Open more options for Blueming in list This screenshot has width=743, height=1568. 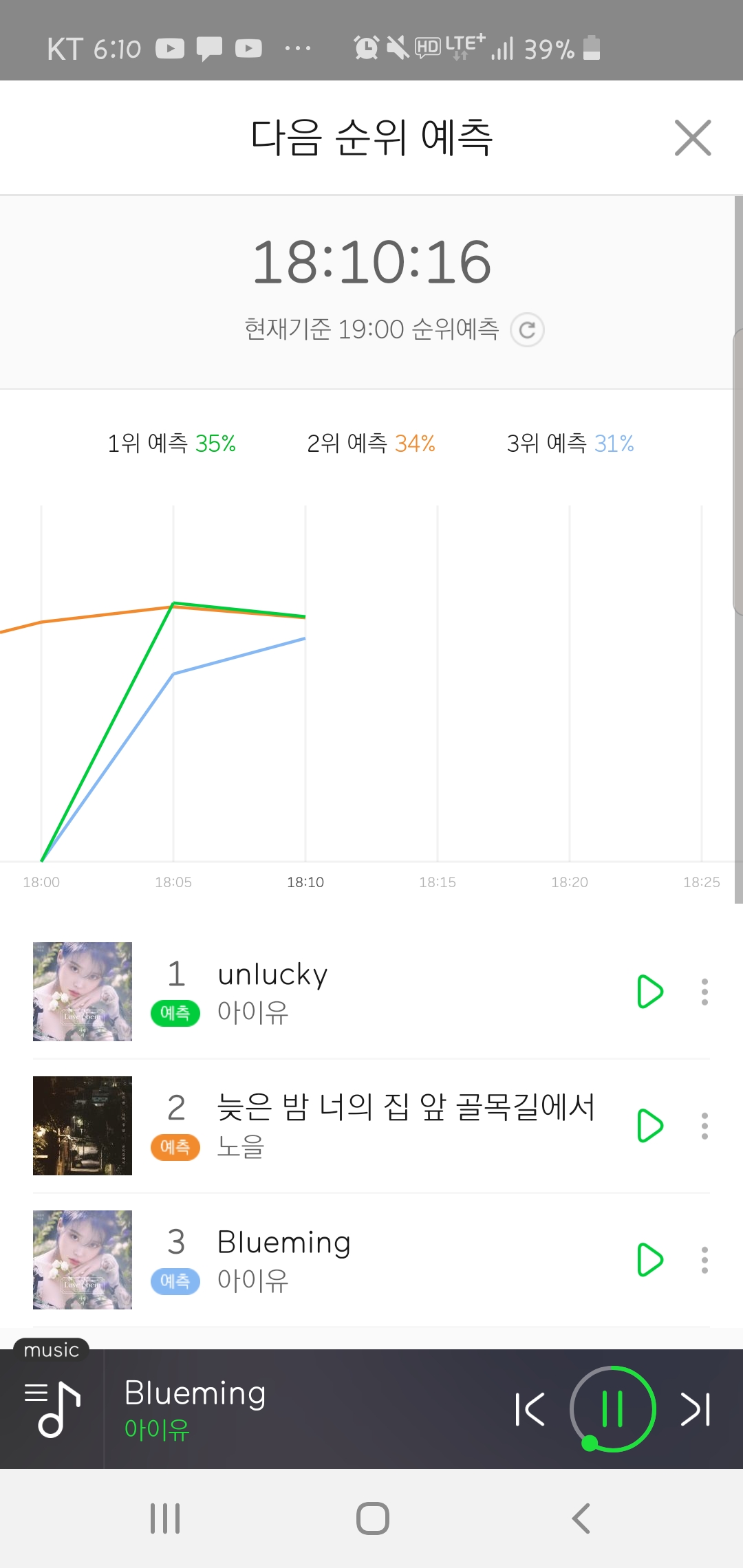[x=704, y=1260]
